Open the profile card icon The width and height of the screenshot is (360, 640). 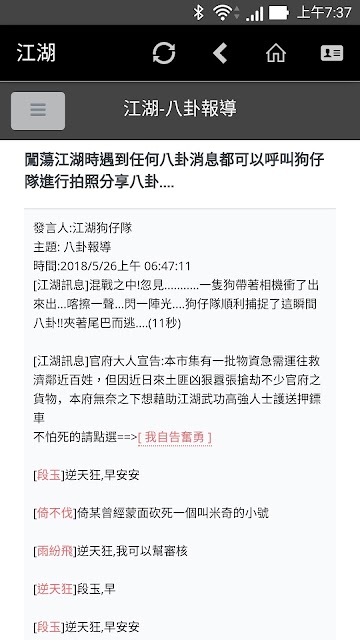[332, 53]
